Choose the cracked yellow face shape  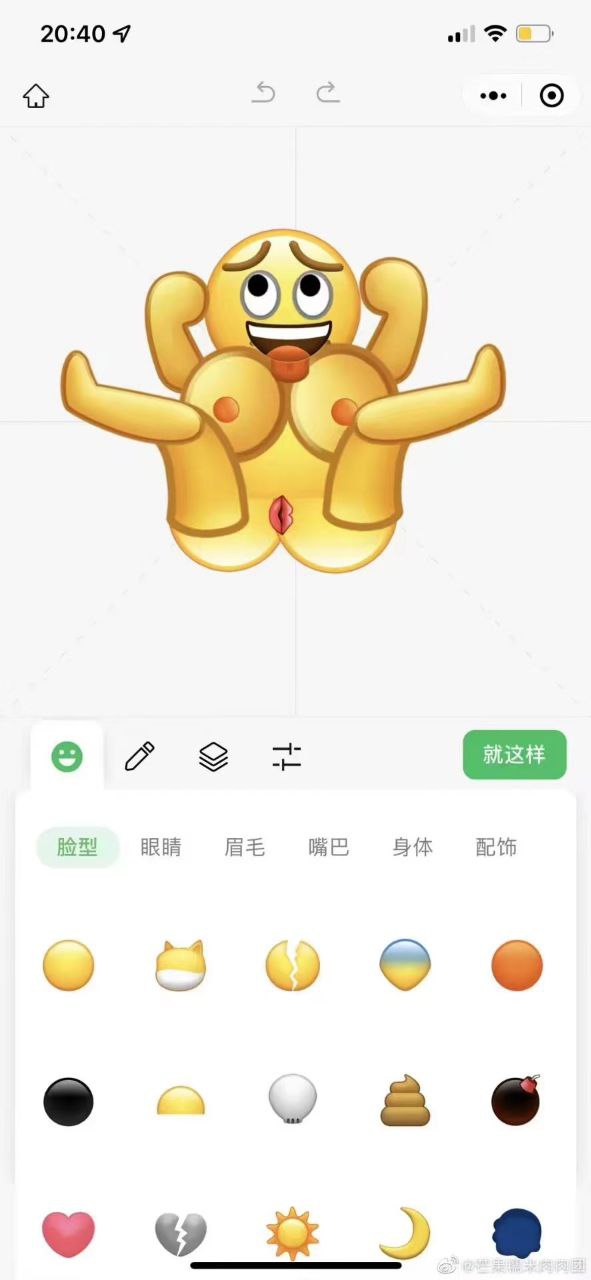point(292,966)
